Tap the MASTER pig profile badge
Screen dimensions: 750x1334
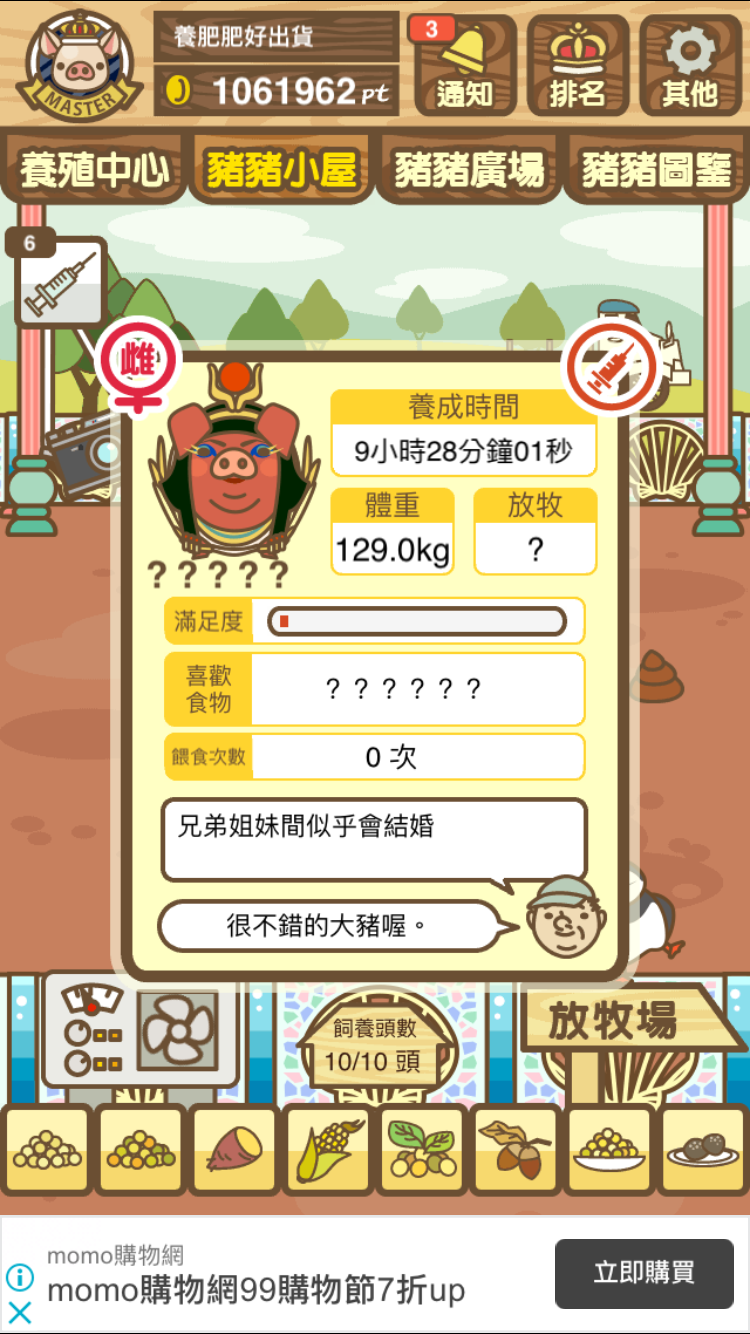[78, 65]
